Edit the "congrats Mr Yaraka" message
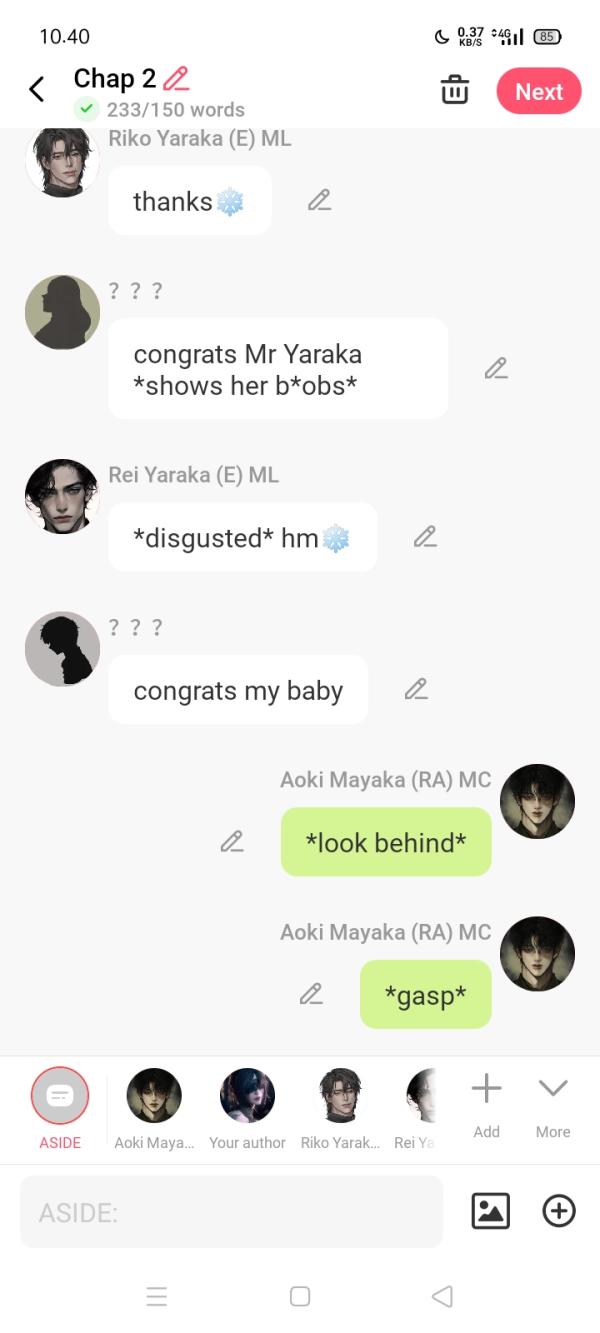 [496, 368]
